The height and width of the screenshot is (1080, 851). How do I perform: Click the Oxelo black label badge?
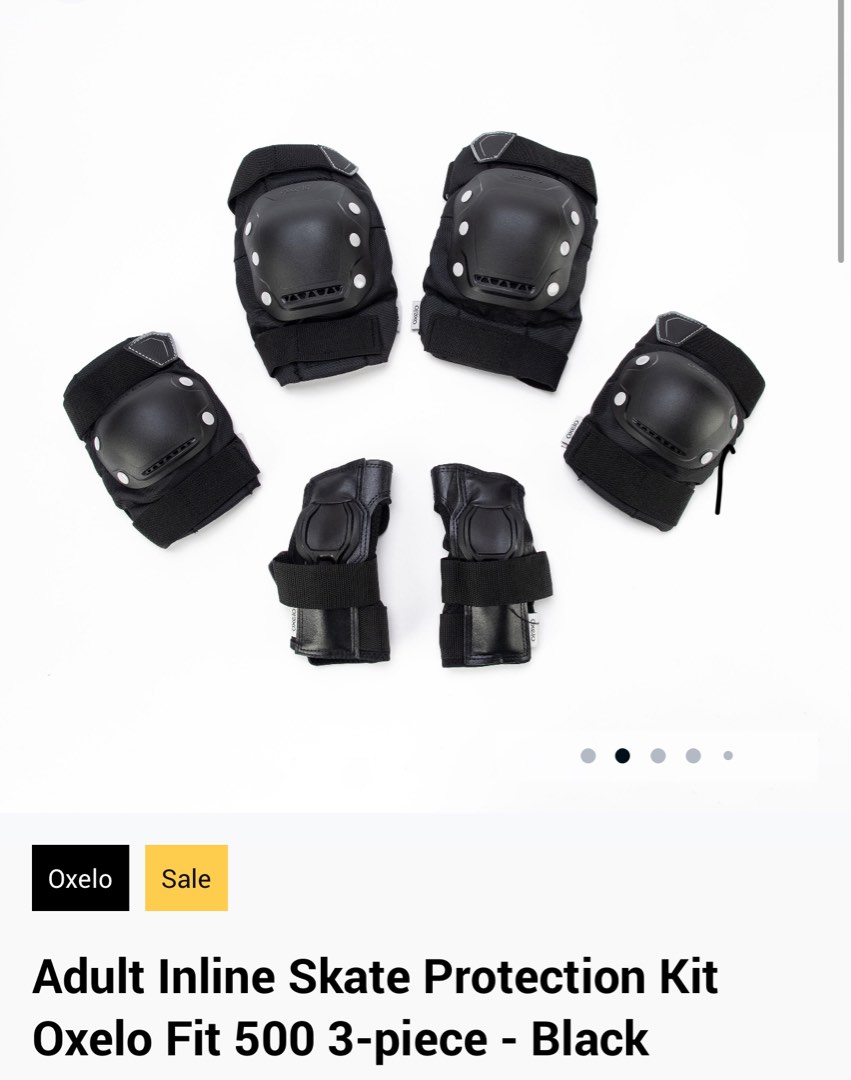pyautogui.click(x=80, y=879)
